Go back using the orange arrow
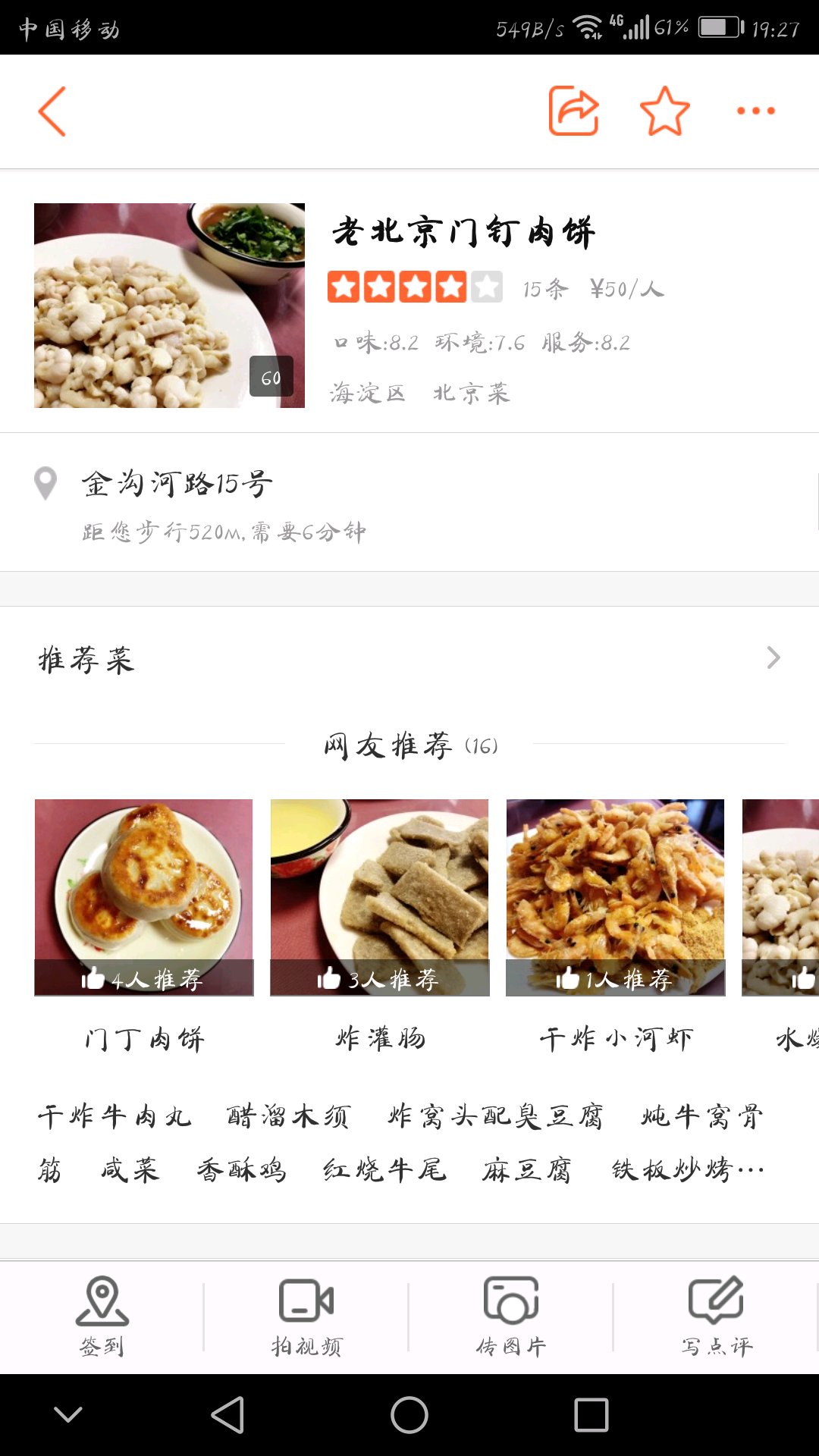 point(52,111)
